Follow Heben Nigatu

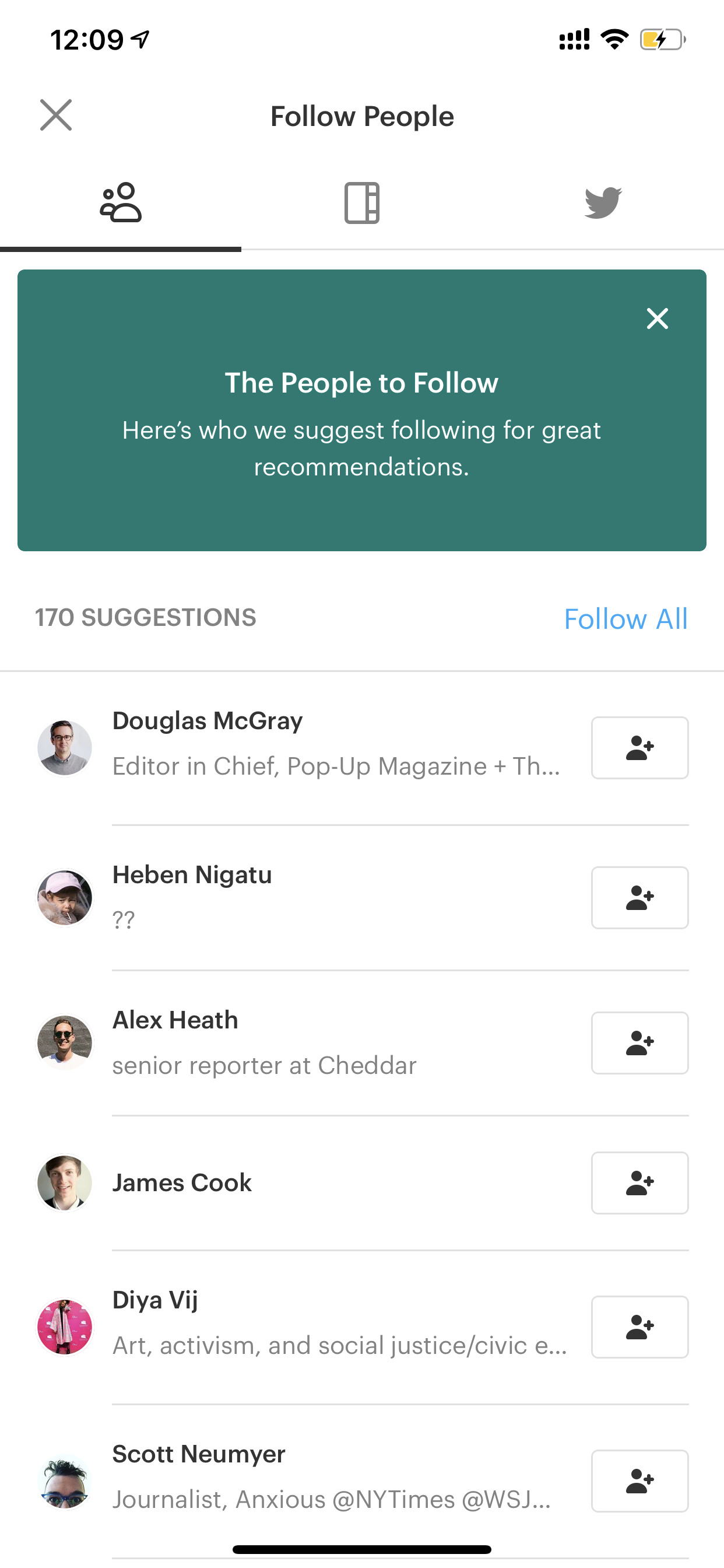(639, 897)
